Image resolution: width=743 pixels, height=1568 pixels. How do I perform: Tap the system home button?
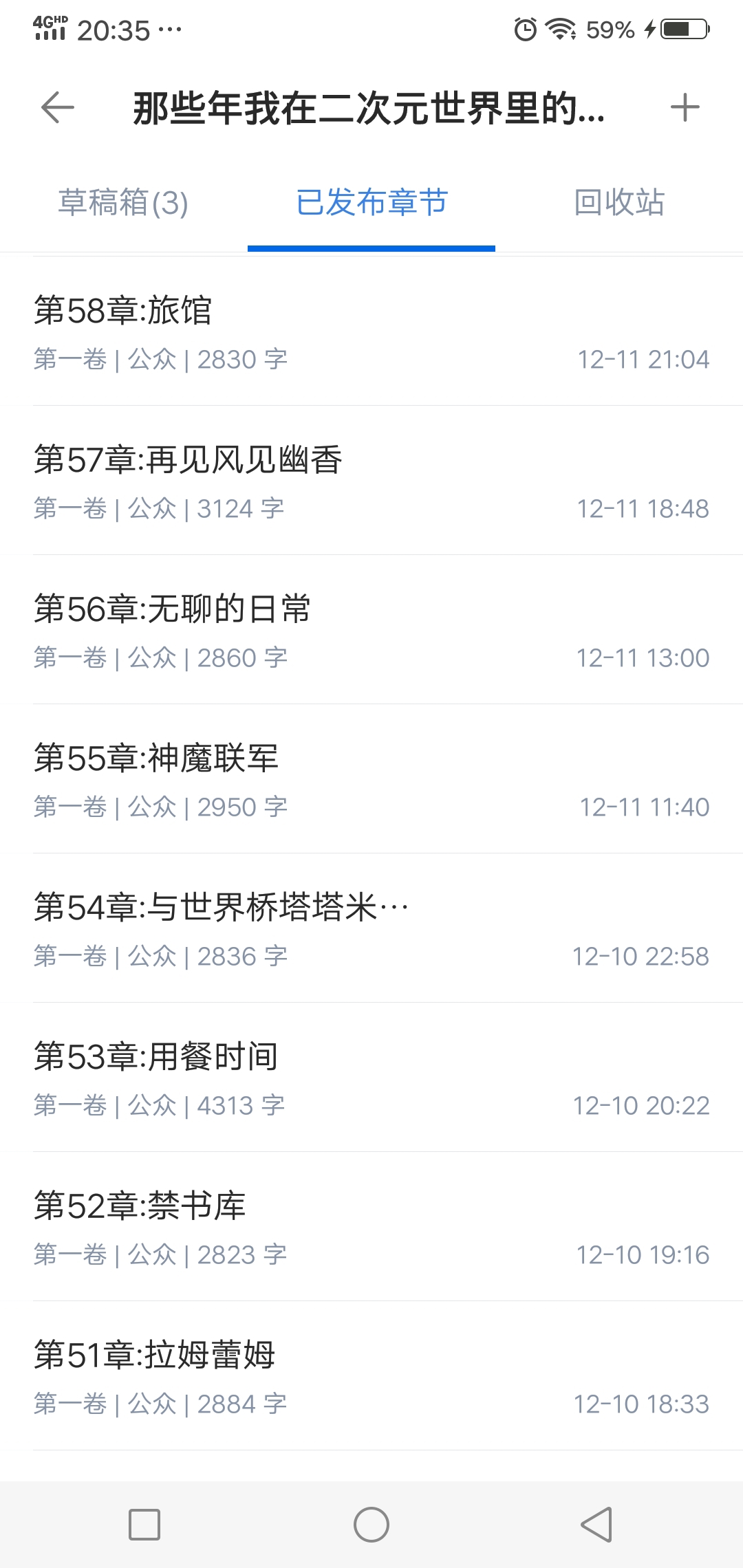coord(371,1525)
